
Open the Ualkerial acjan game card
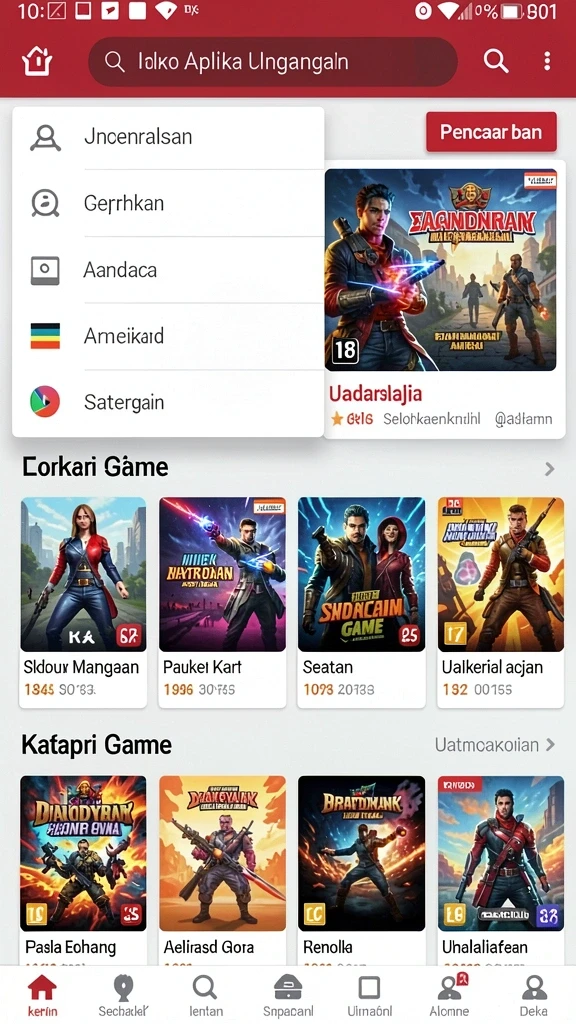point(500,602)
